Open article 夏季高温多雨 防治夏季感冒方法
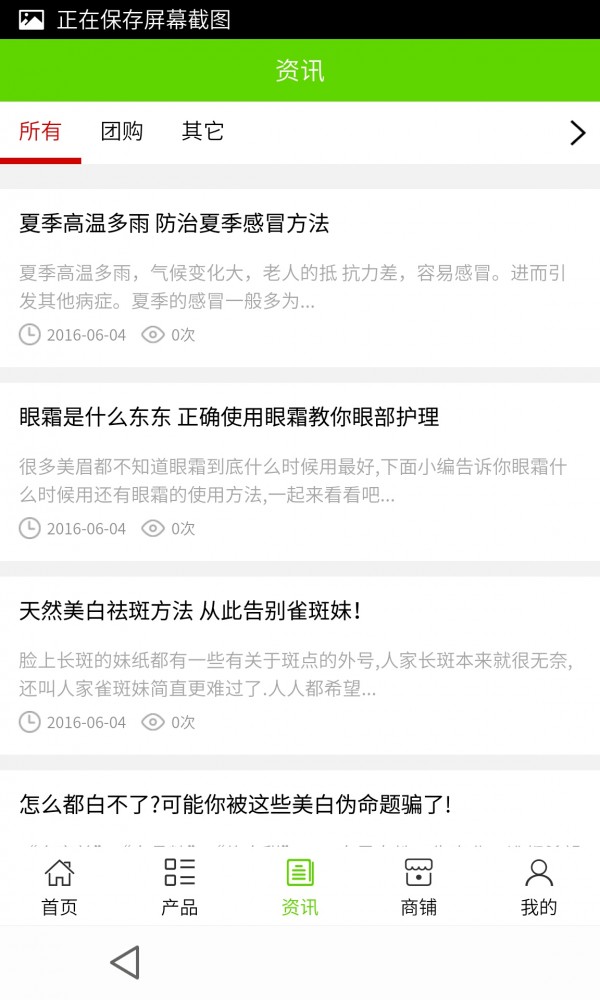This screenshot has height=1000, width=600. pos(174,224)
